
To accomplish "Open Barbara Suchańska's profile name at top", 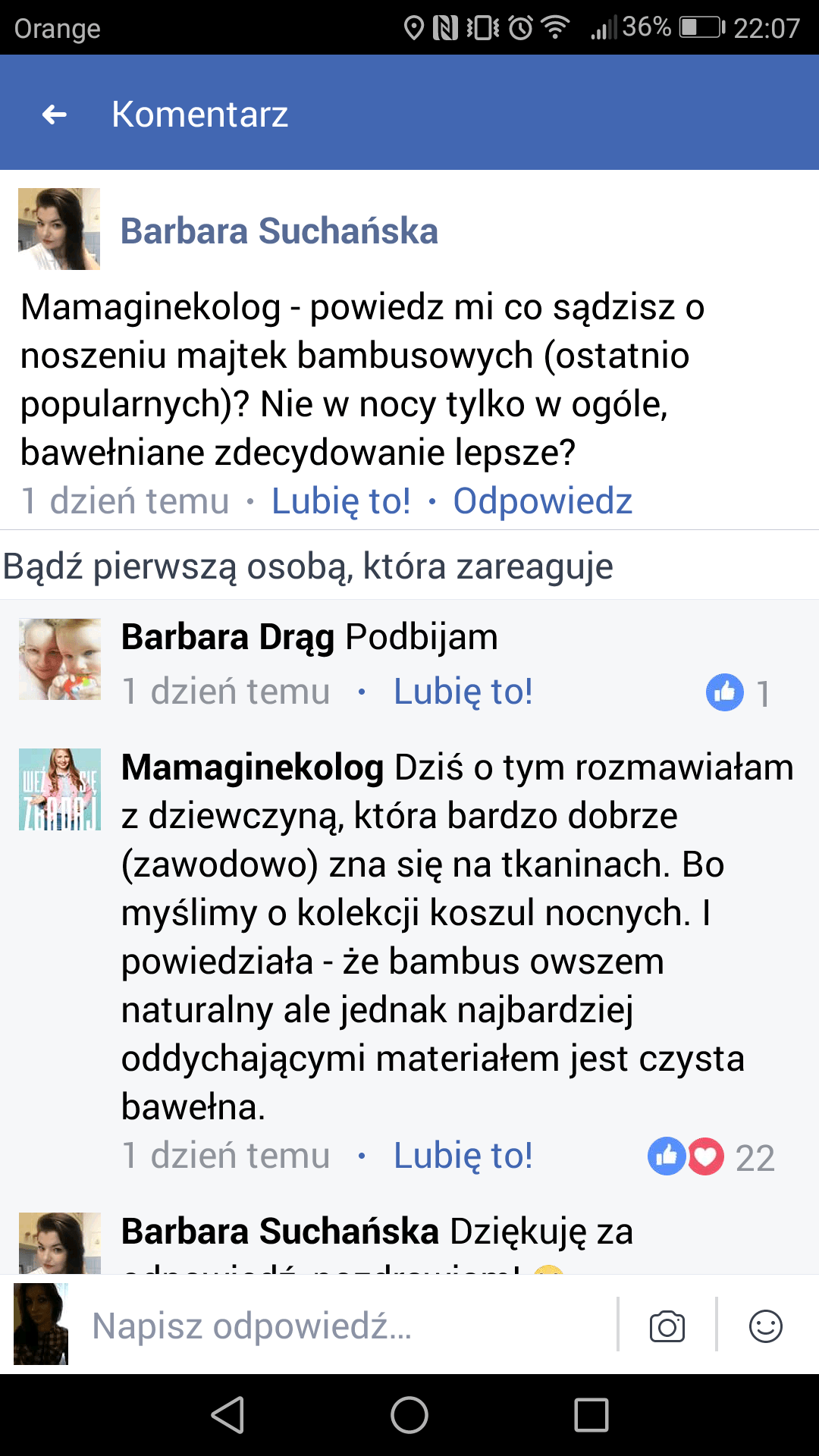I will (x=279, y=231).
